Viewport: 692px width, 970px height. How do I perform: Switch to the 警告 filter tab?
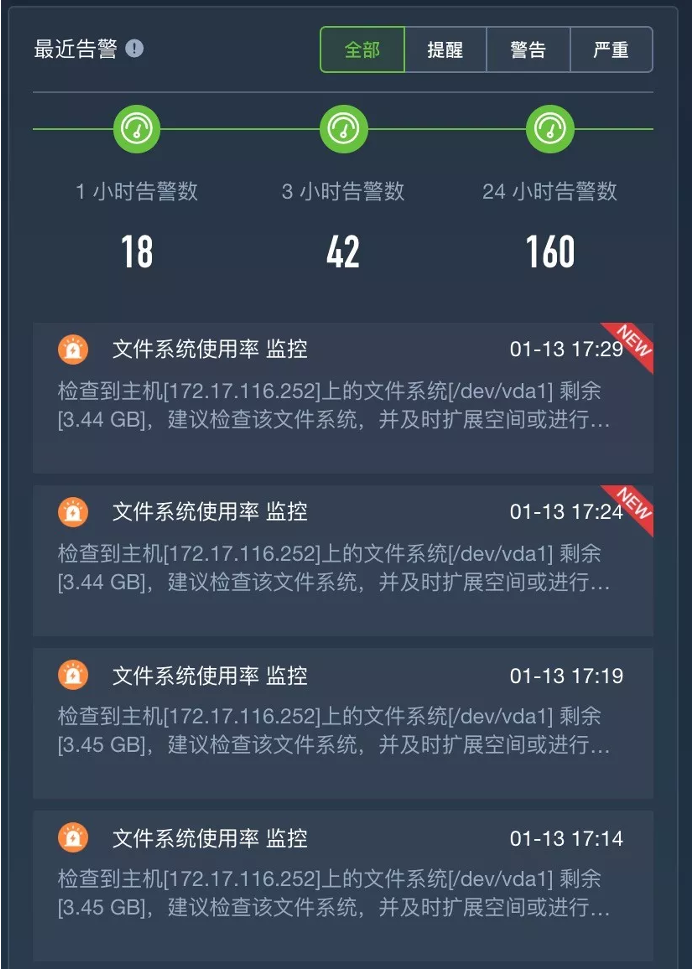[x=528, y=50]
